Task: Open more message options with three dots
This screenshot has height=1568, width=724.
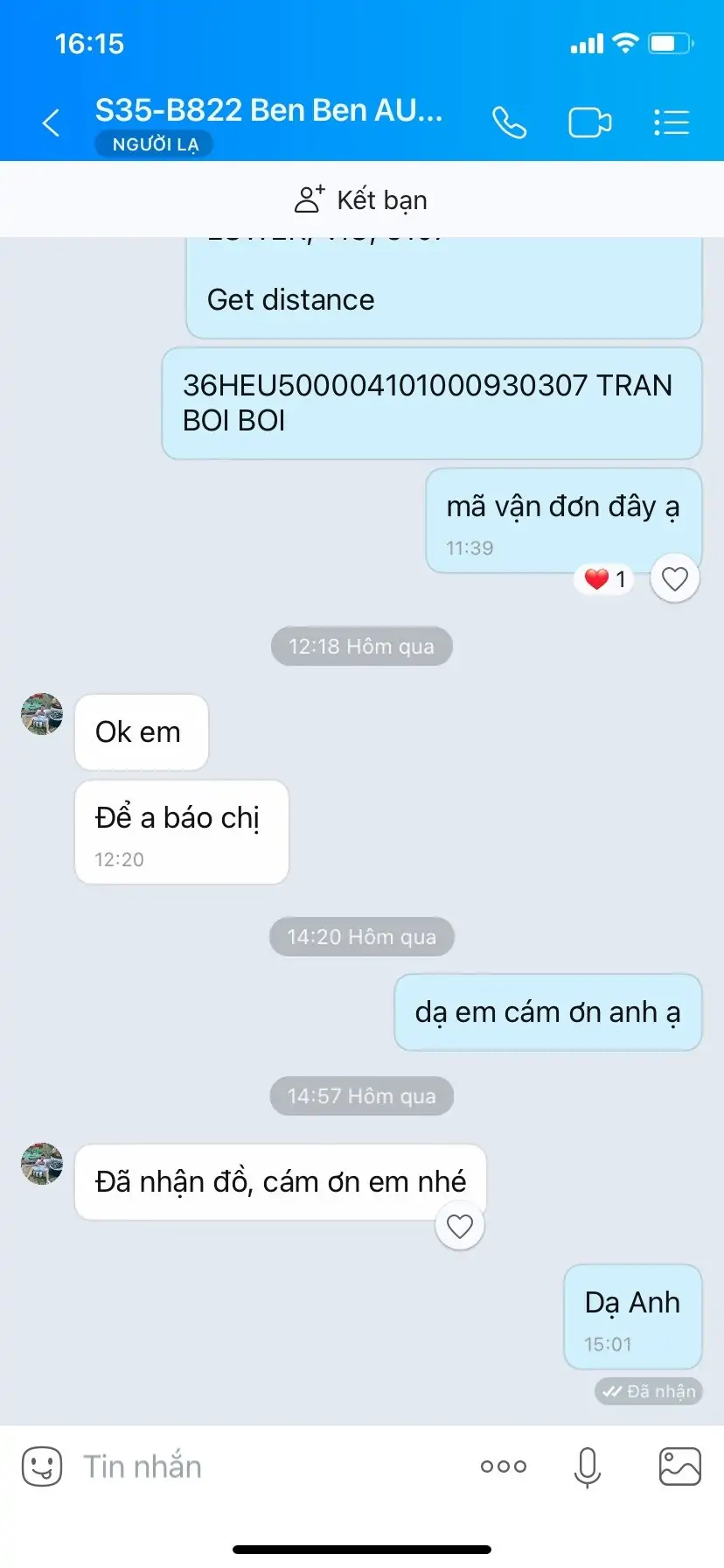Action: click(503, 1466)
